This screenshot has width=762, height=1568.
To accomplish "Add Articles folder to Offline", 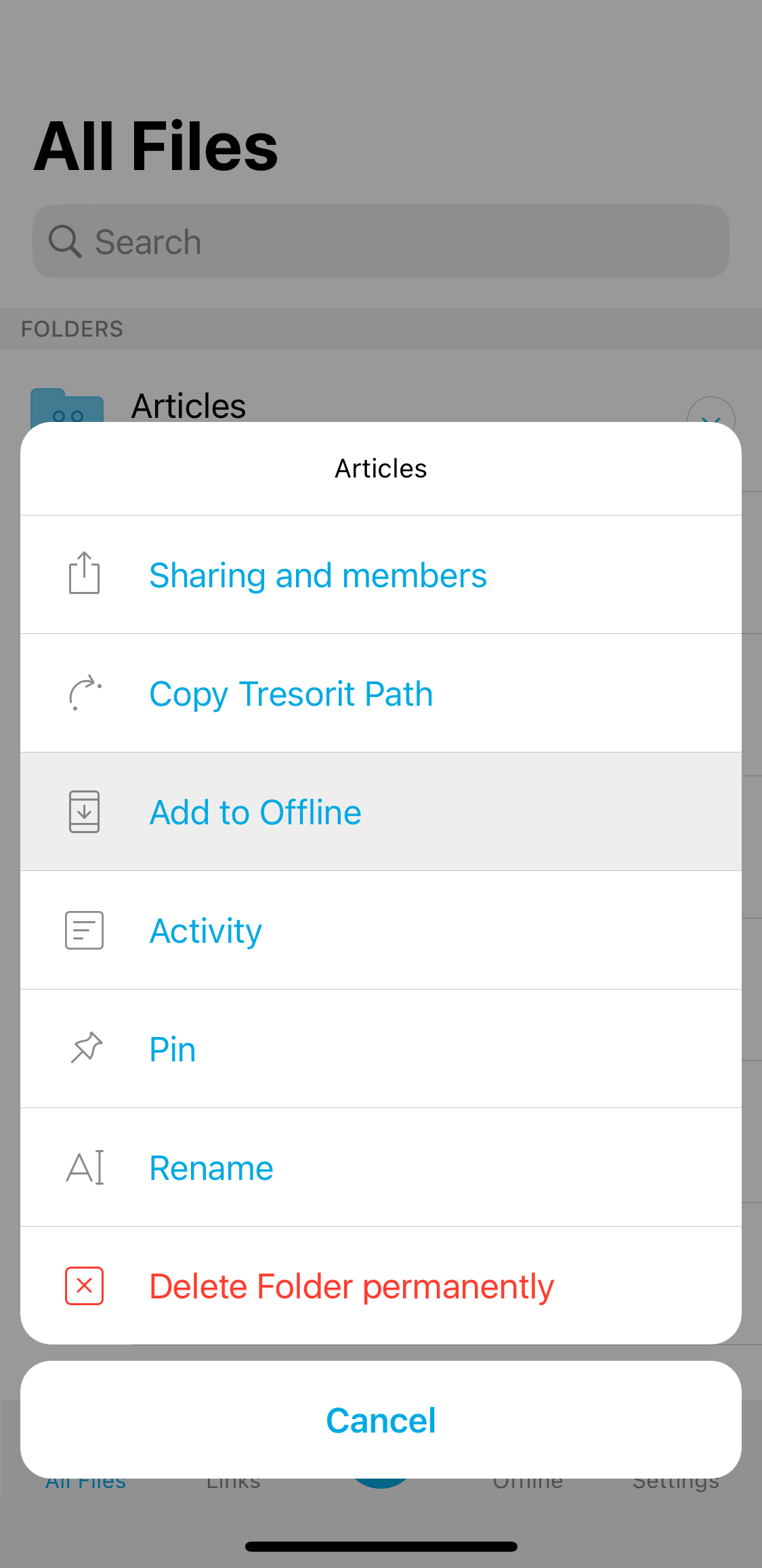I will pyautogui.click(x=381, y=811).
